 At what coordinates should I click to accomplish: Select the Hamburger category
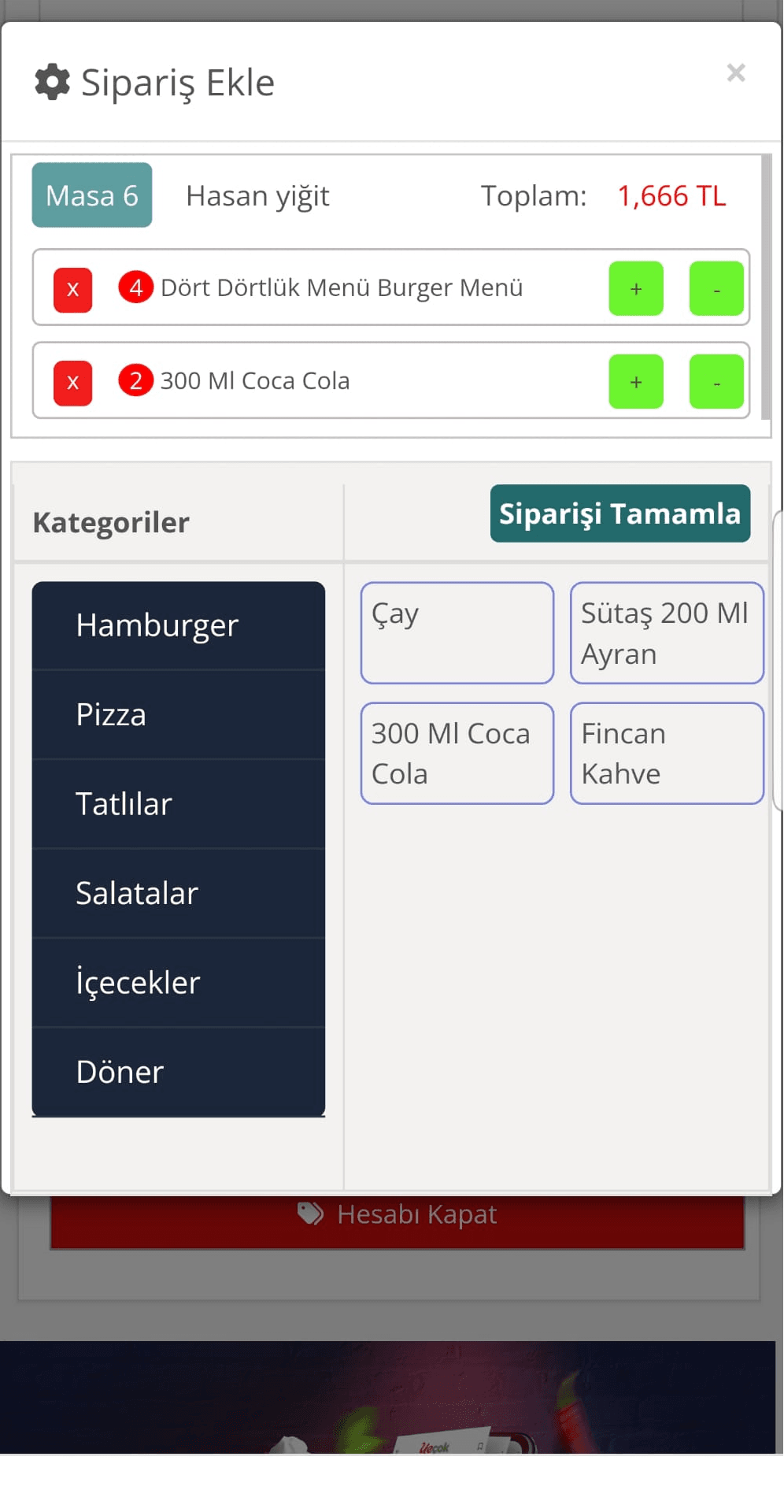(x=179, y=625)
